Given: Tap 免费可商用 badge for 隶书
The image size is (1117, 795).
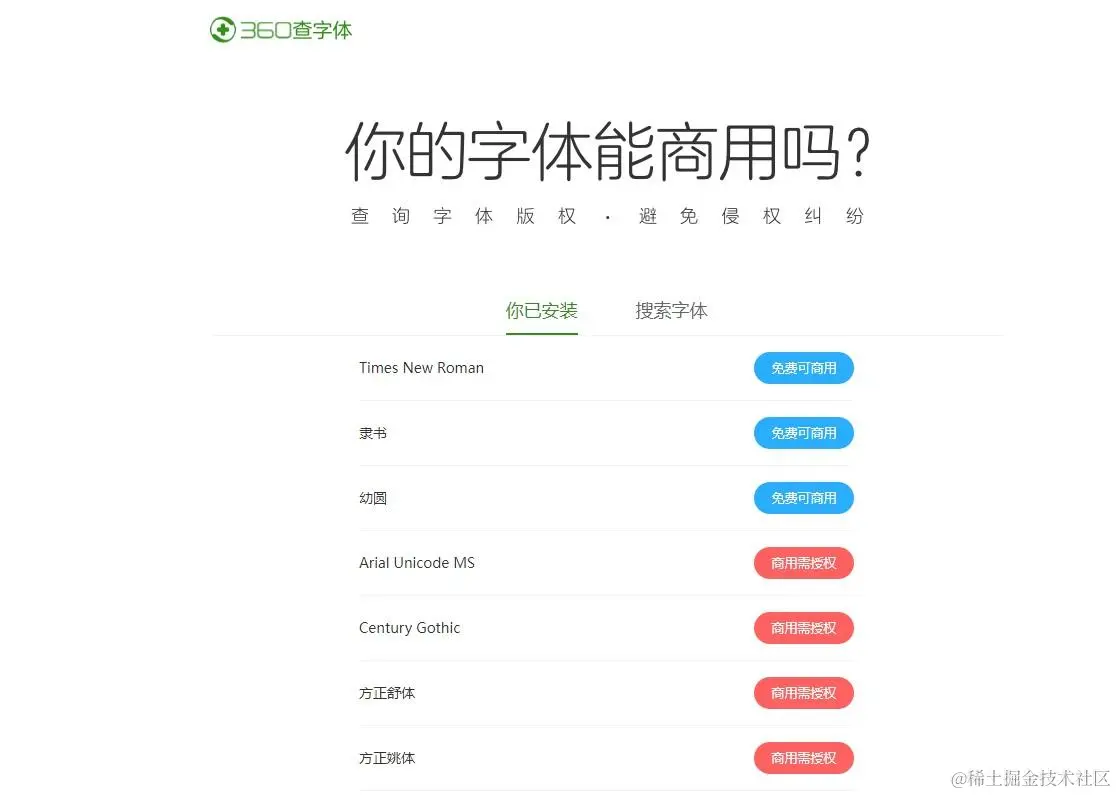Looking at the screenshot, I should 803,433.
